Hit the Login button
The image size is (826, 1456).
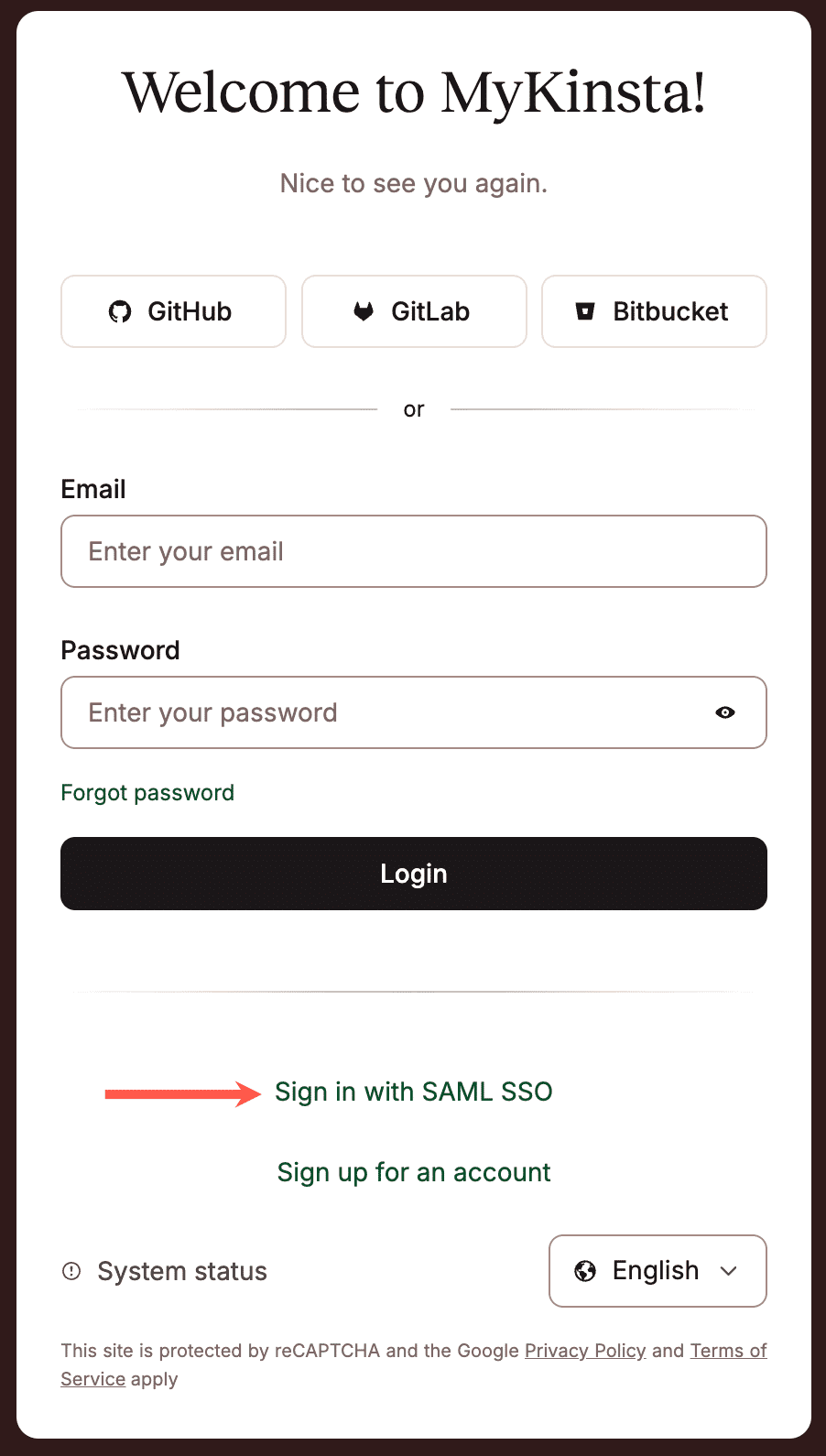(x=414, y=874)
